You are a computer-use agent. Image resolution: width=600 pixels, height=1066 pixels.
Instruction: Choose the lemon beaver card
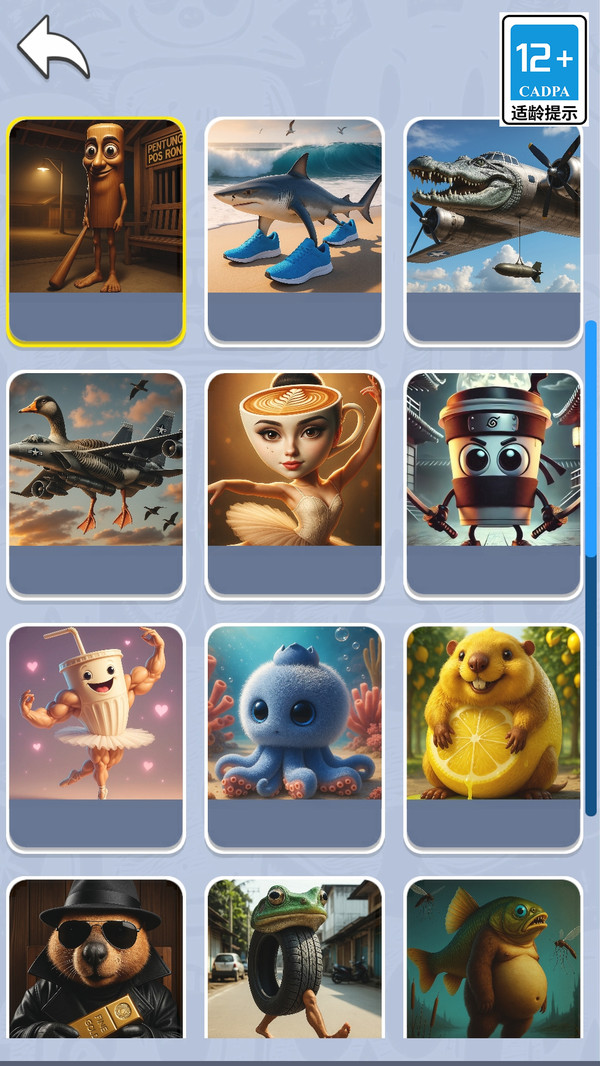(x=493, y=737)
